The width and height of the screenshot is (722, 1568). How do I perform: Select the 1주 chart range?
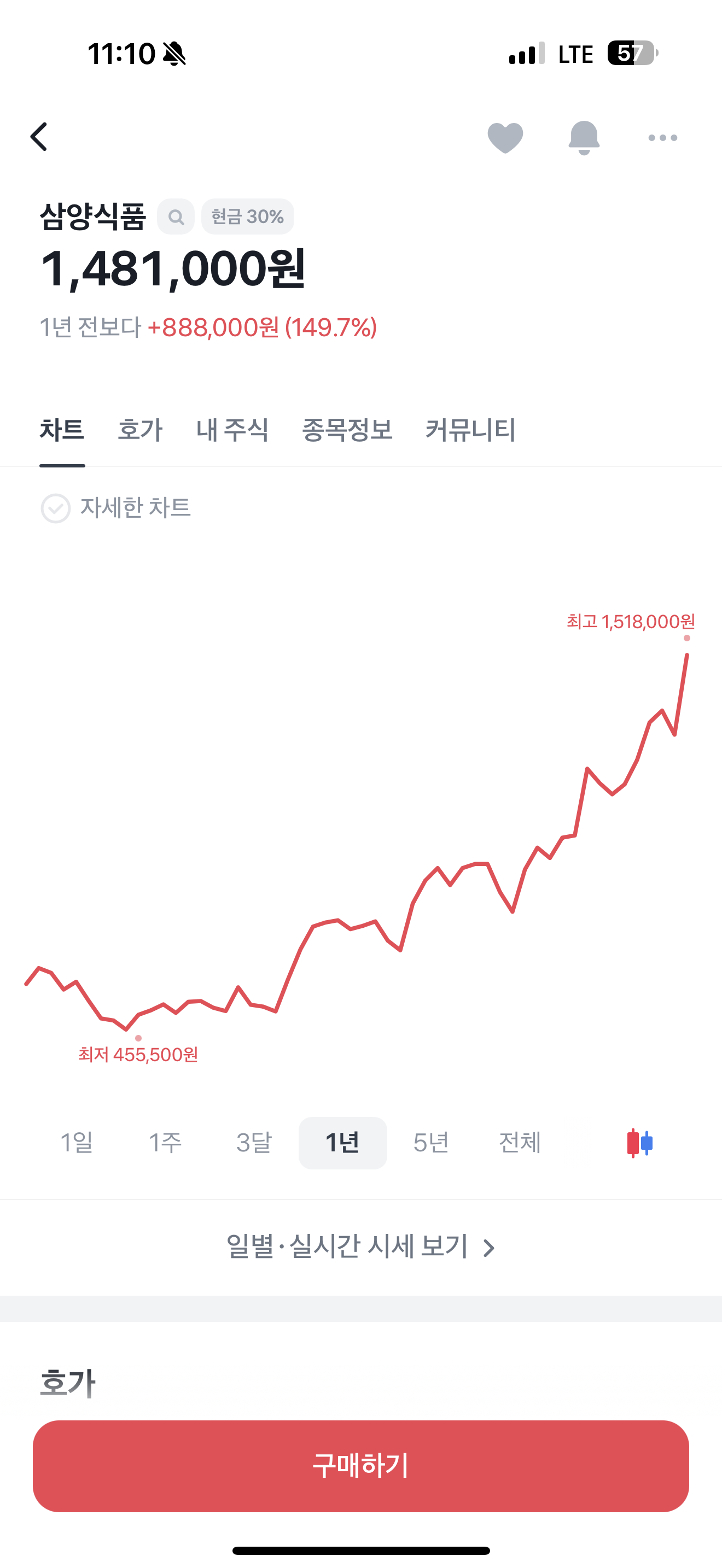coord(165,1143)
